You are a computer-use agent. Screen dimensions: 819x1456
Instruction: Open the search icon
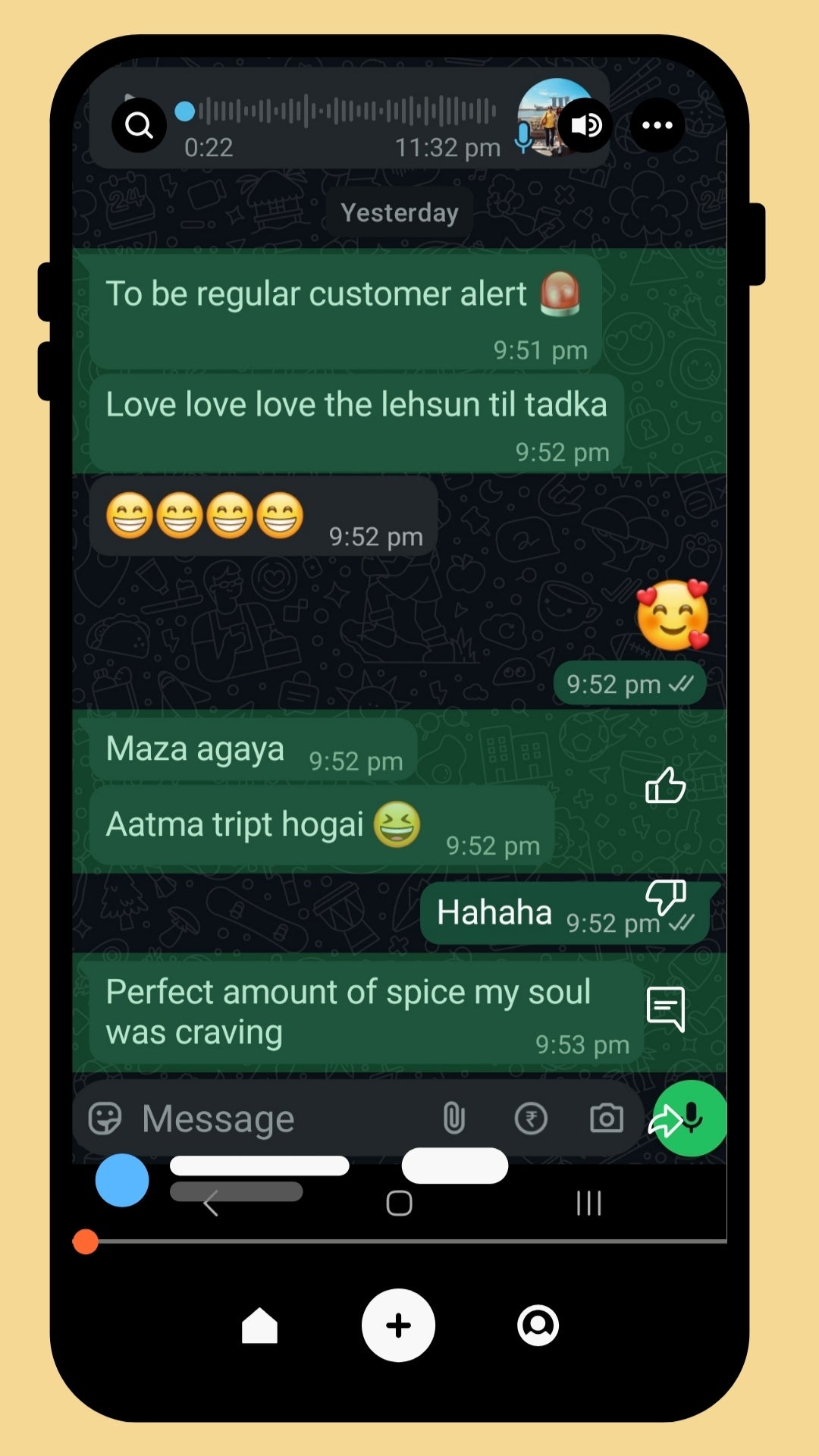[139, 125]
